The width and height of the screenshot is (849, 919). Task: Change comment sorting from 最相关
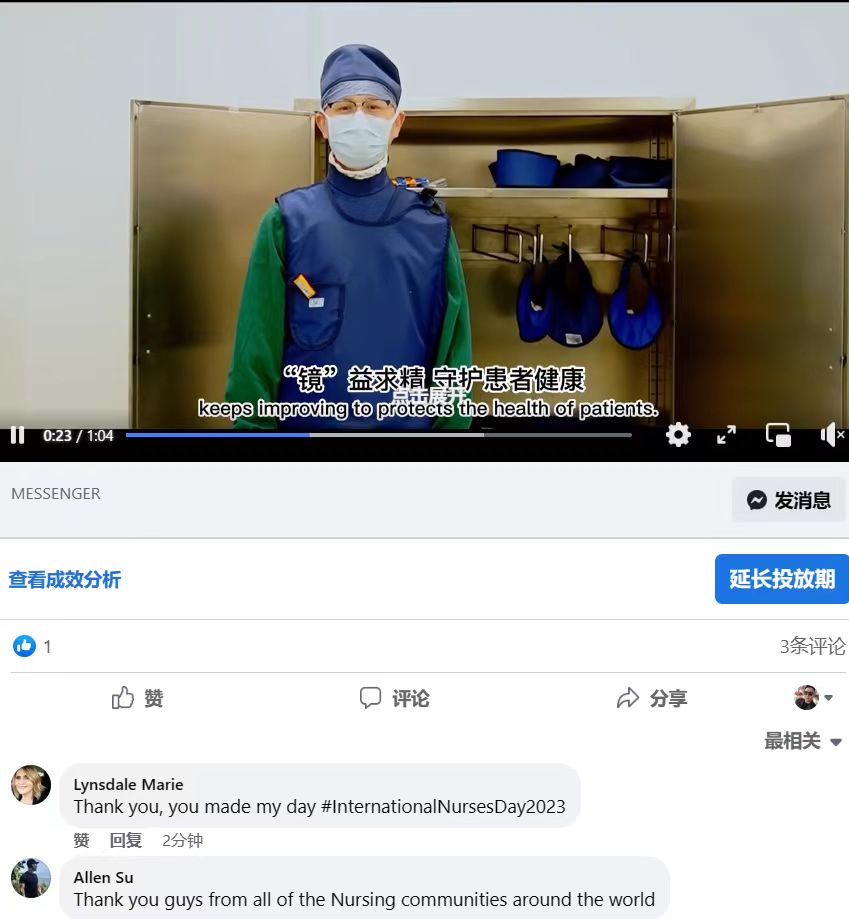click(803, 741)
